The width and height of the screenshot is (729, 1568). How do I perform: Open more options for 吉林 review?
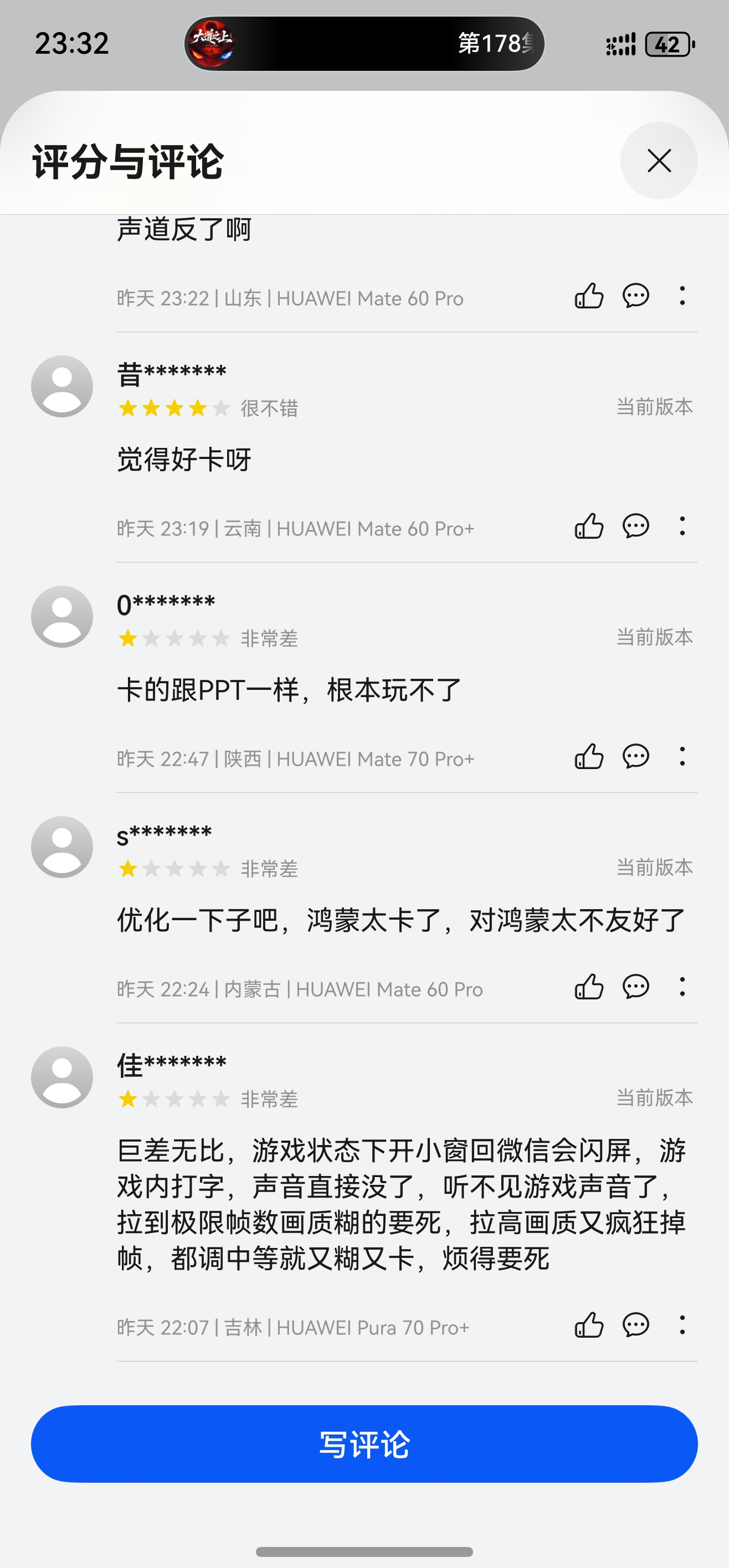coord(682,1325)
